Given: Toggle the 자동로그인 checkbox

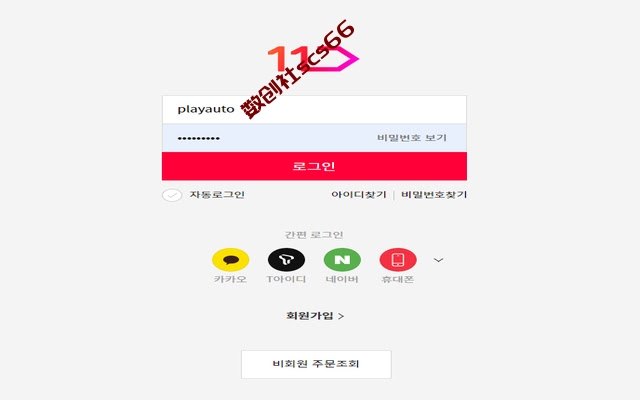Looking at the screenshot, I should pos(172,195).
